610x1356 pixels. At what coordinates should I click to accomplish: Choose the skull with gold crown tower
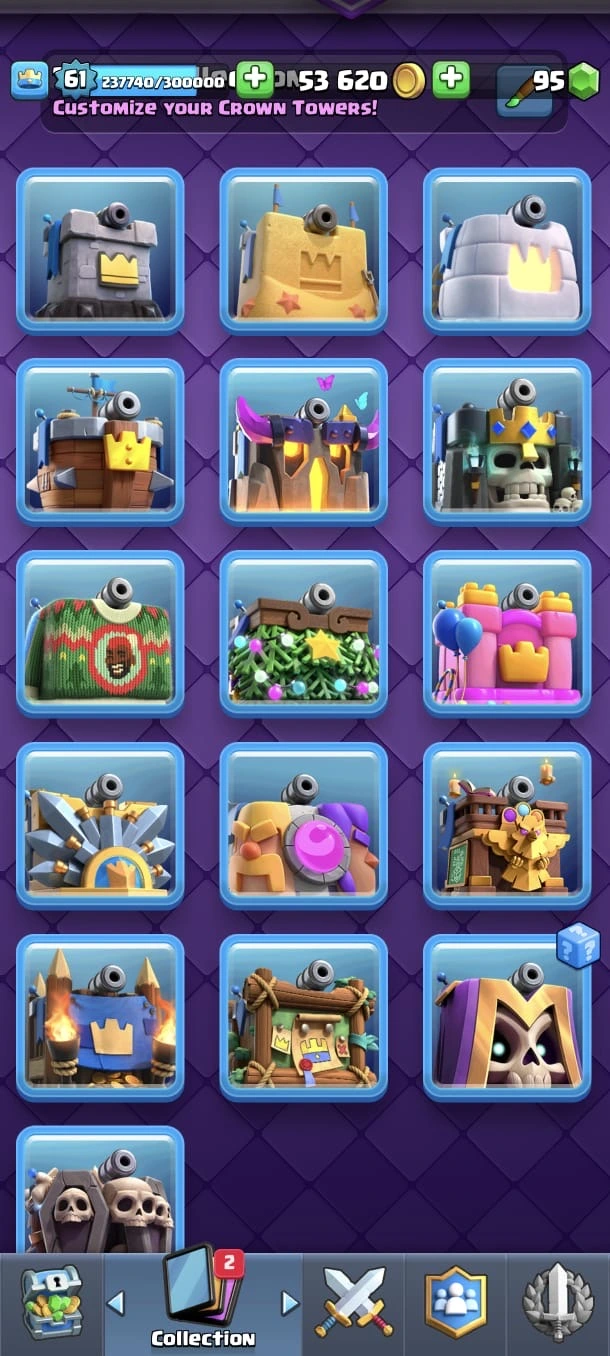click(506, 441)
